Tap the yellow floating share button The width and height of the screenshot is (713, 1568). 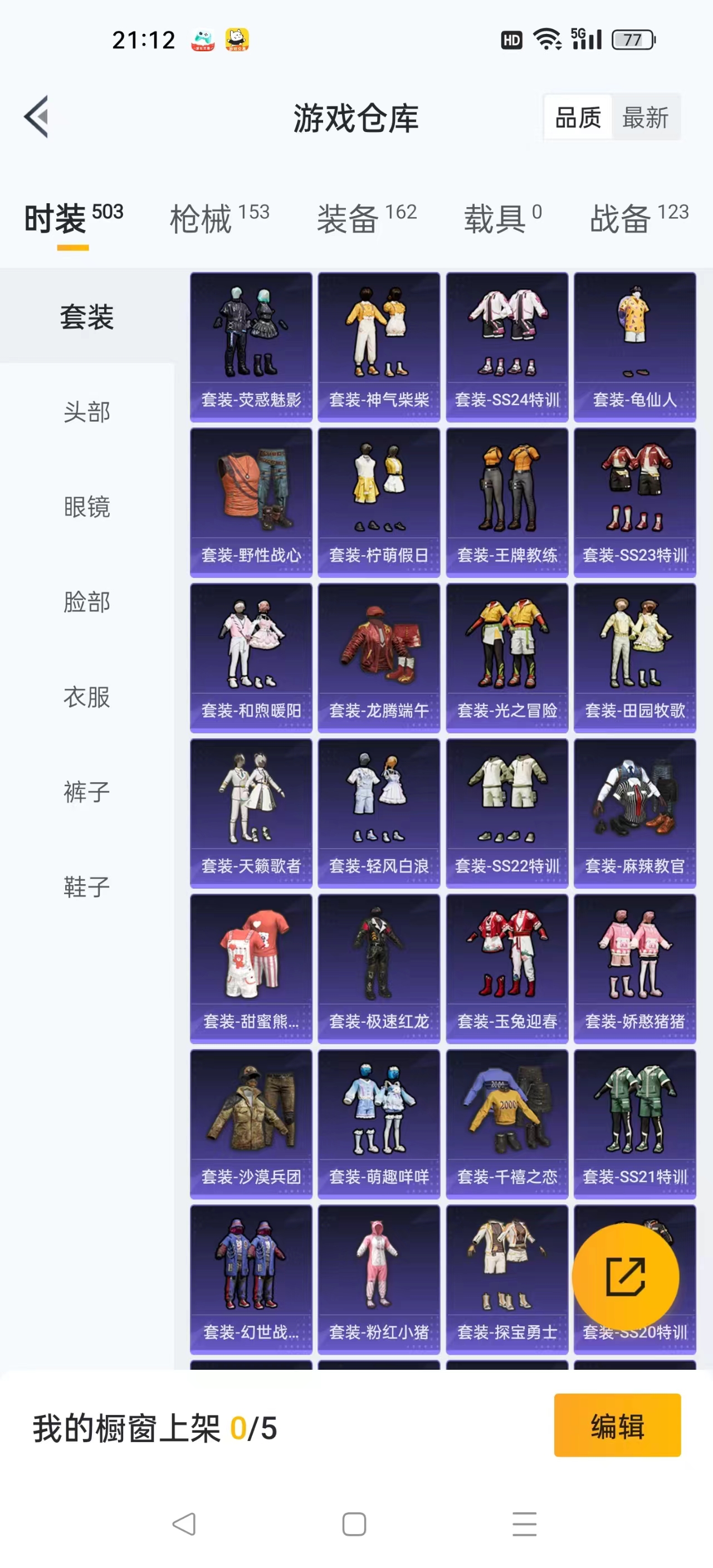[626, 1276]
